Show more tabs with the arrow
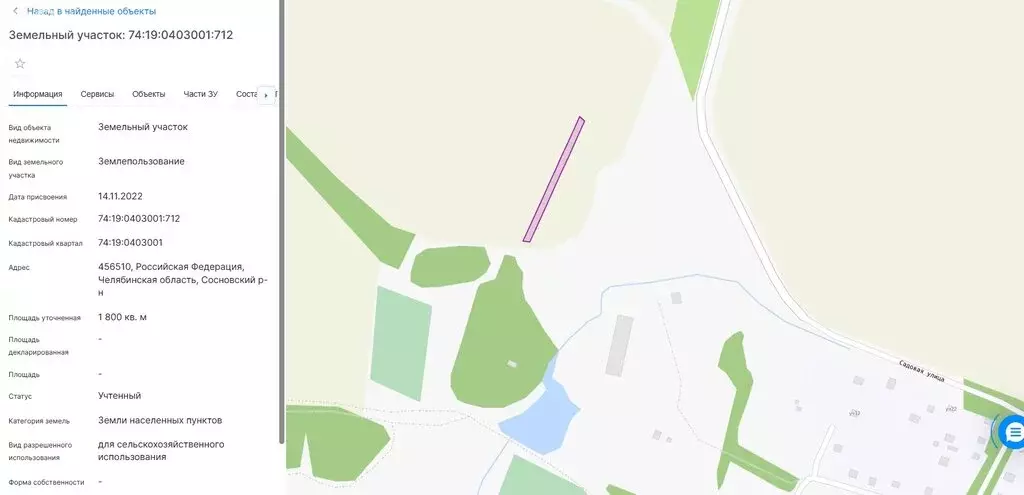The image size is (1024, 495). pos(266,95)
